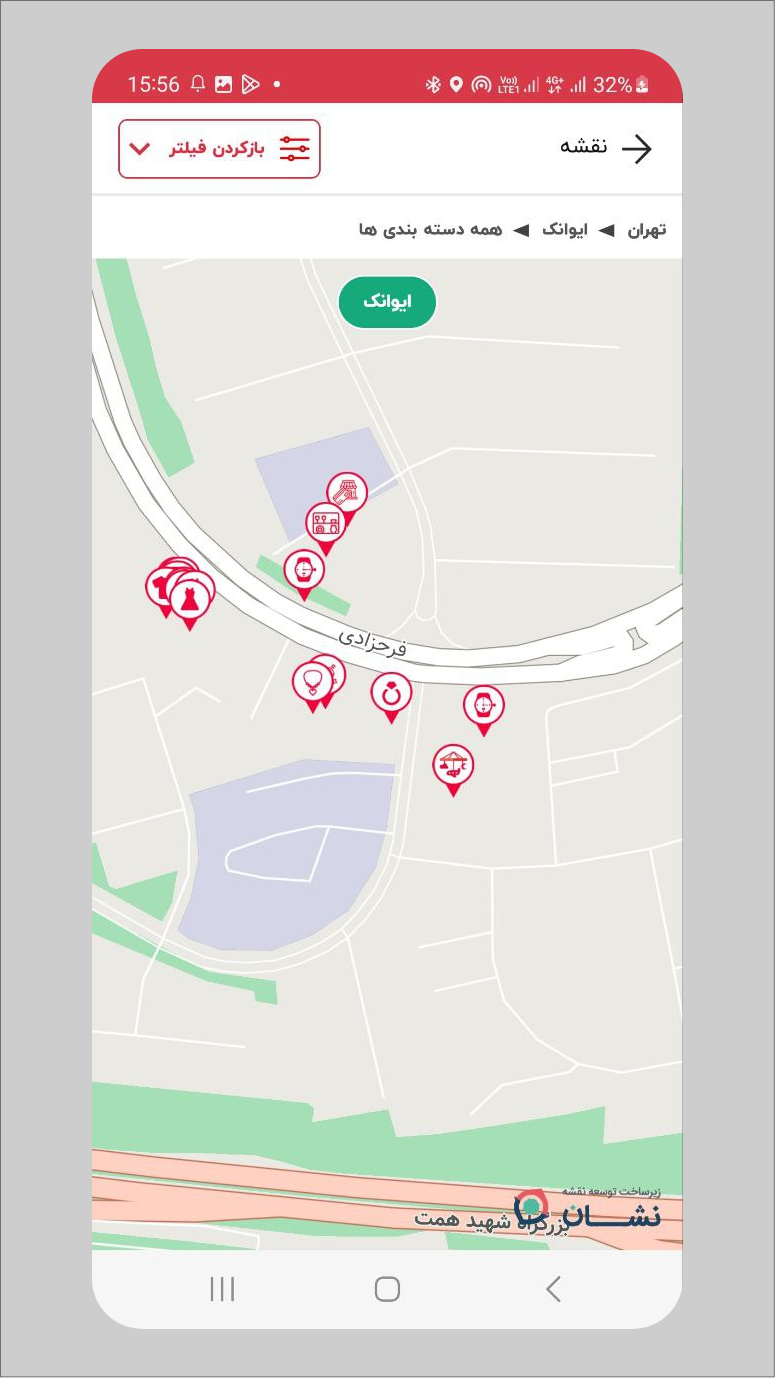Image resolution: width=775 pixels, height=1378 pixels.
Task: Tap the red dress shop pin
Action: pyautogui.click(x=191, y=599)
